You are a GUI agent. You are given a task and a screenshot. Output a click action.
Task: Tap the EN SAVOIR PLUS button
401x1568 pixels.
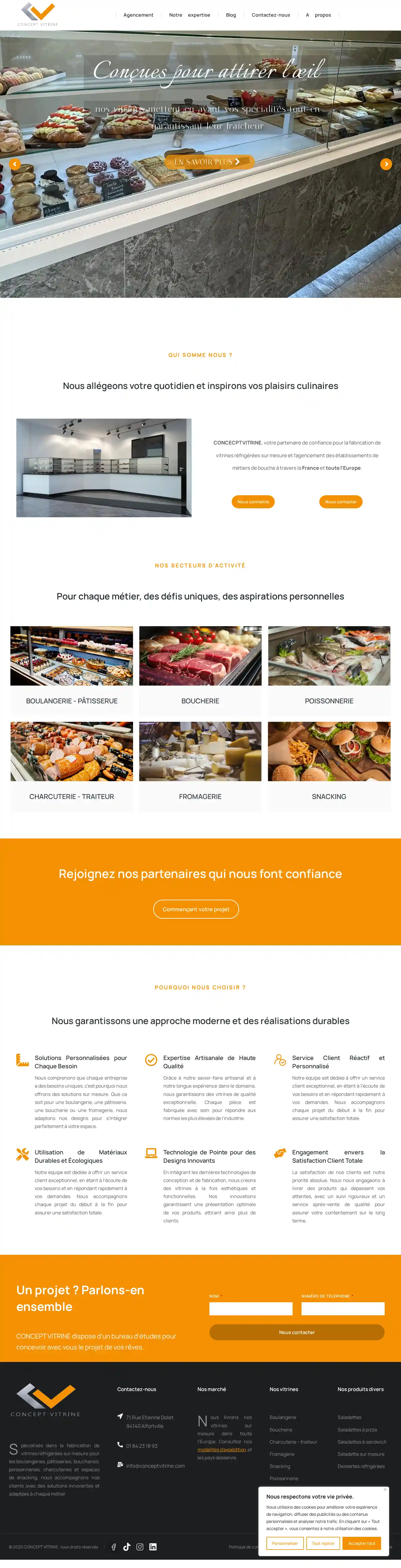[x=208, y=161]
